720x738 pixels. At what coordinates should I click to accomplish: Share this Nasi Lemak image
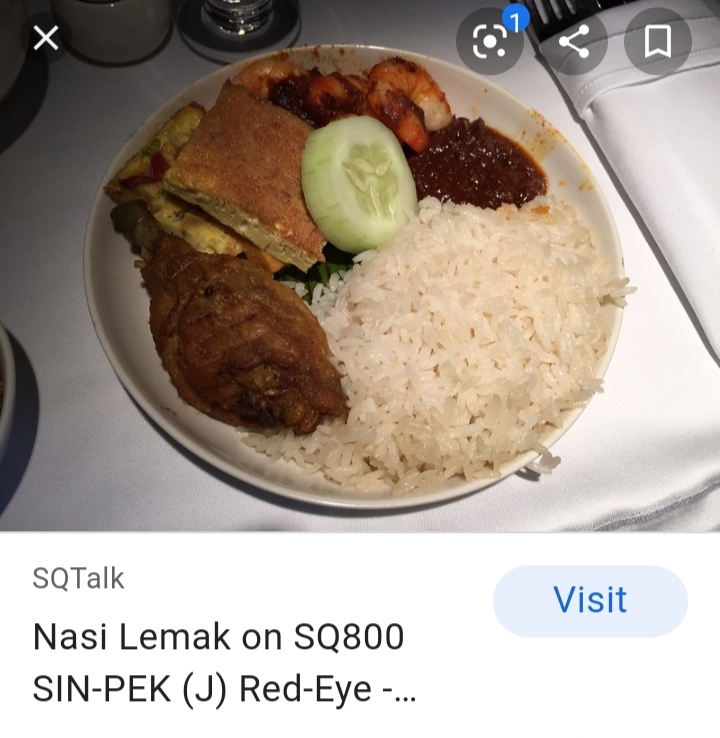pyautogui.click(x=573, y=42)
